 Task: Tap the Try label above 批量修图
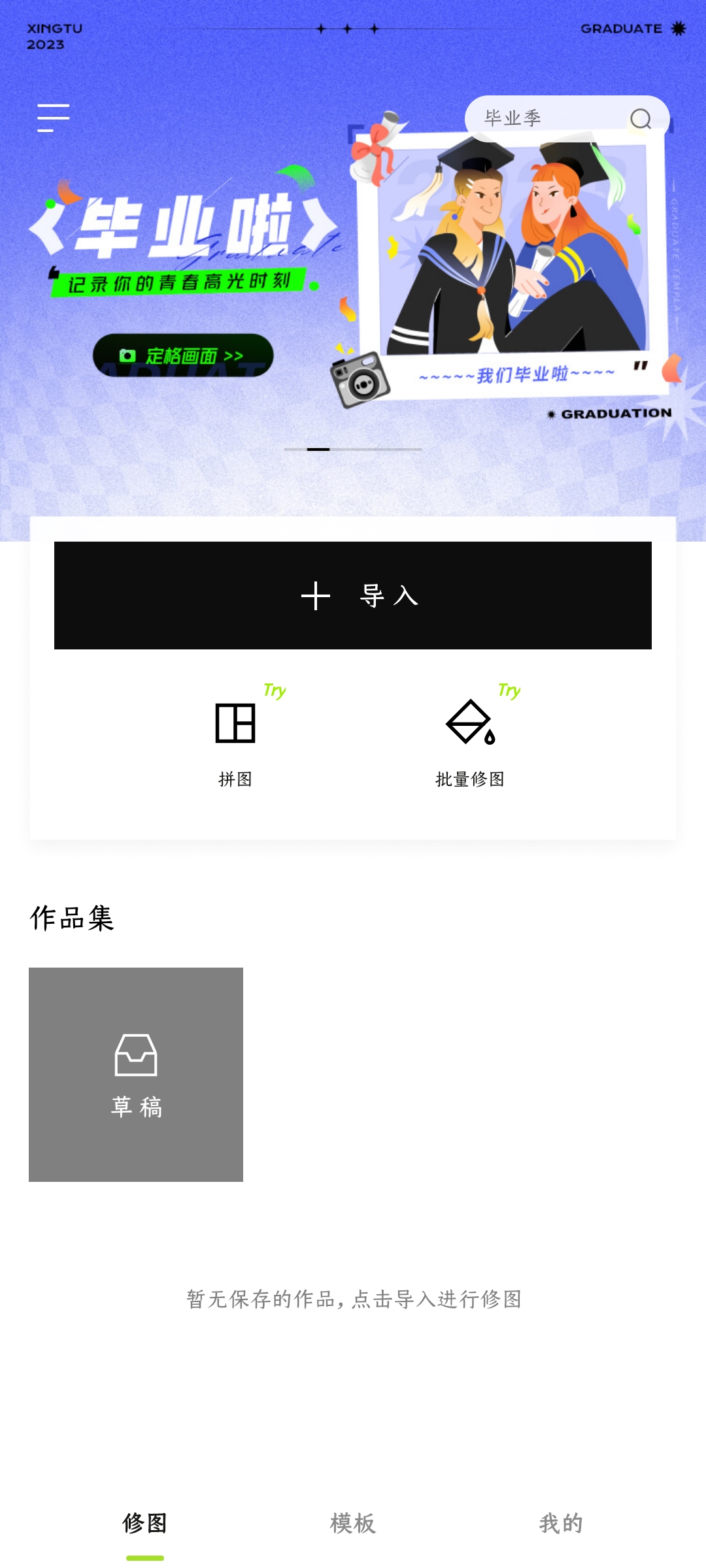click(x=509, y=691)
